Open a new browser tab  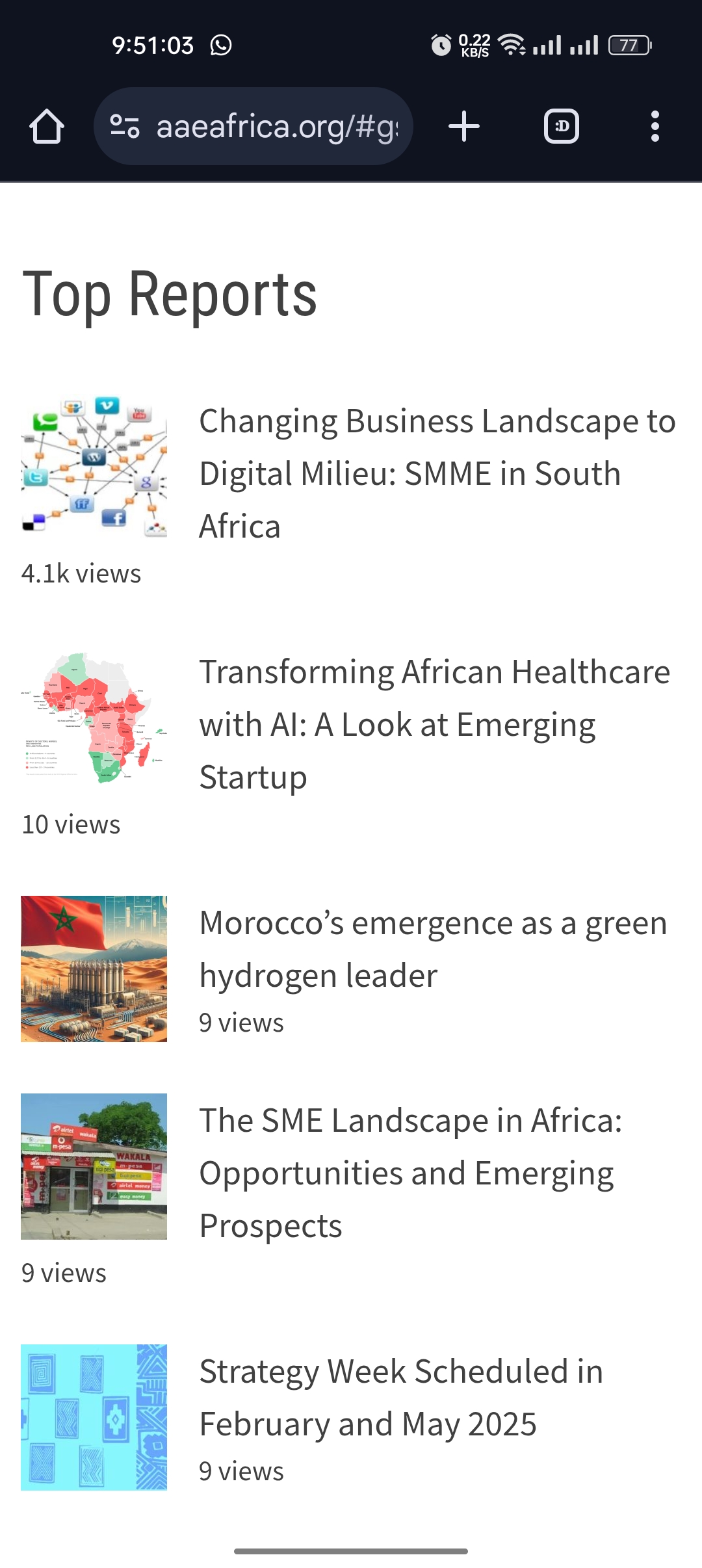tap(464, 126)
